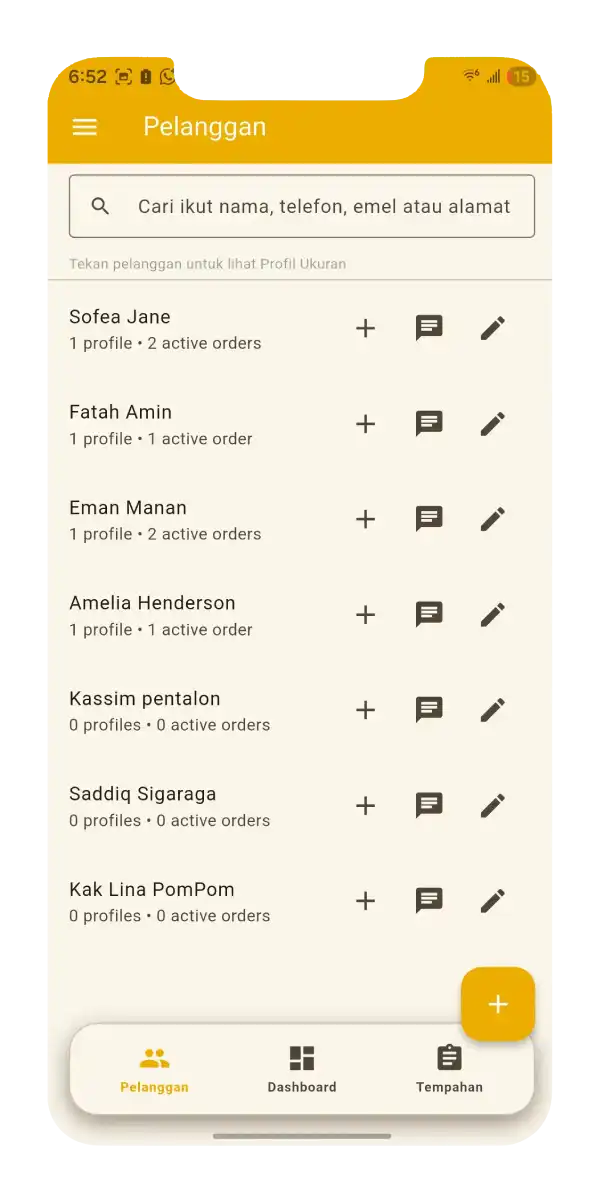Open Kak Lina PomPom's customer profile
Image resolution: width=604 pixels, height=1200 pixels.
[x=165, y=901]
